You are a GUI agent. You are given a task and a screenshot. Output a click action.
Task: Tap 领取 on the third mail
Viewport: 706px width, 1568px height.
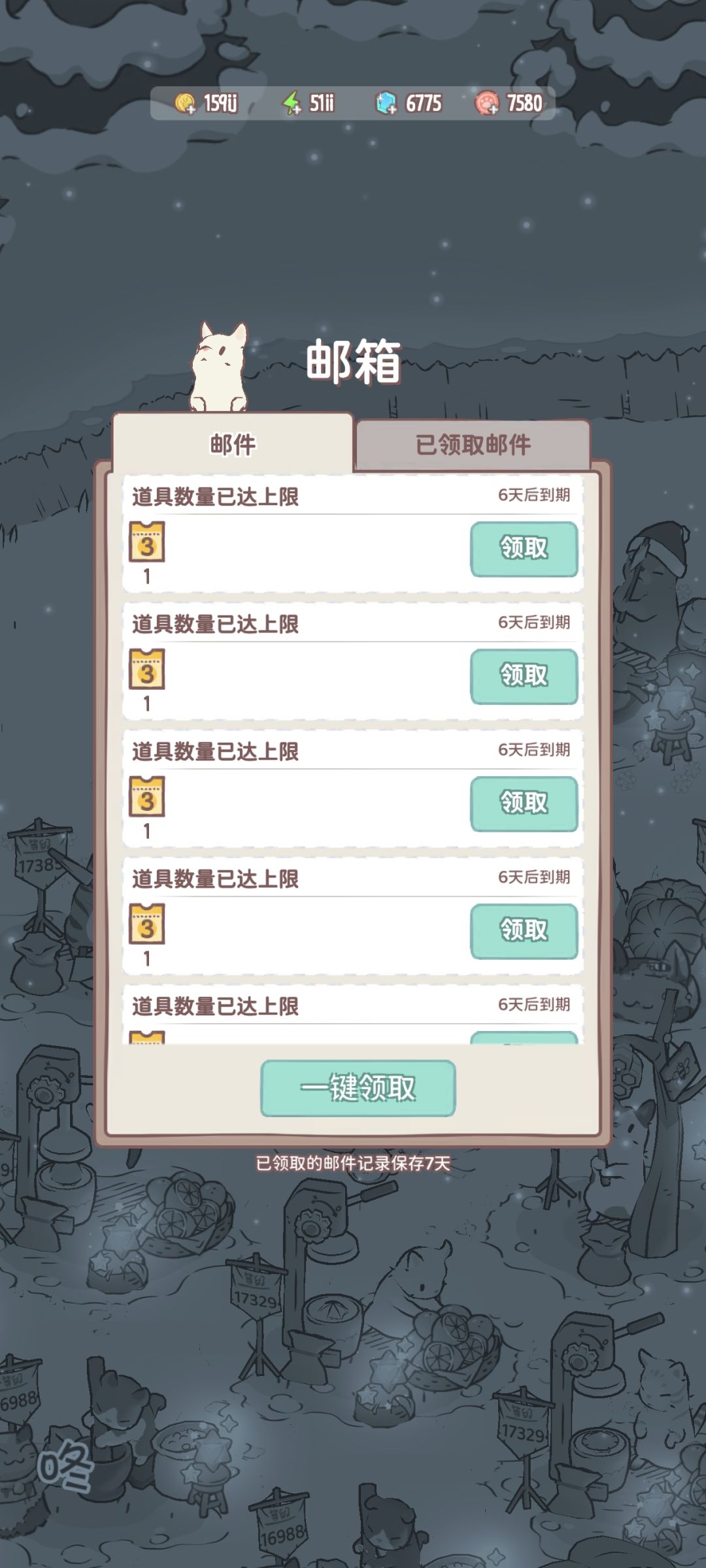point(524,802)
